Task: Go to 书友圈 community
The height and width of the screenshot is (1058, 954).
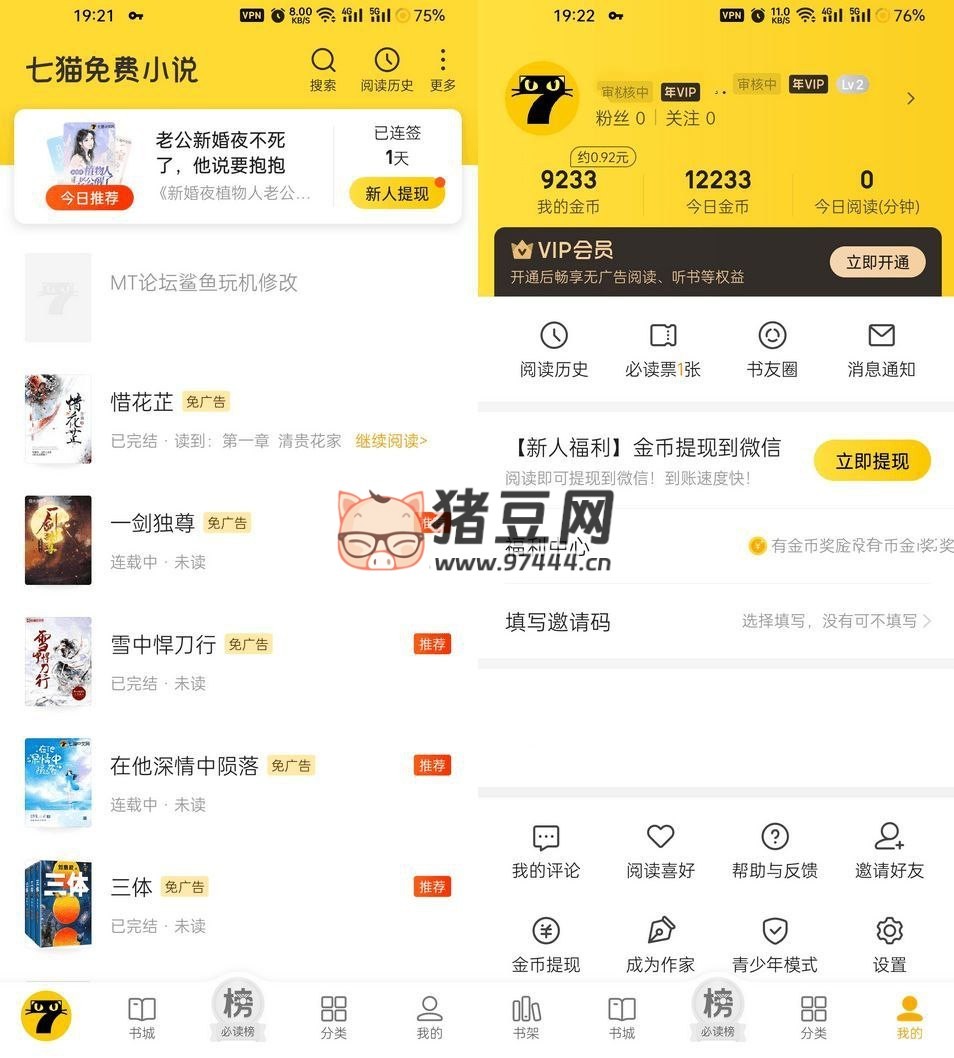Action: point(772,349)
